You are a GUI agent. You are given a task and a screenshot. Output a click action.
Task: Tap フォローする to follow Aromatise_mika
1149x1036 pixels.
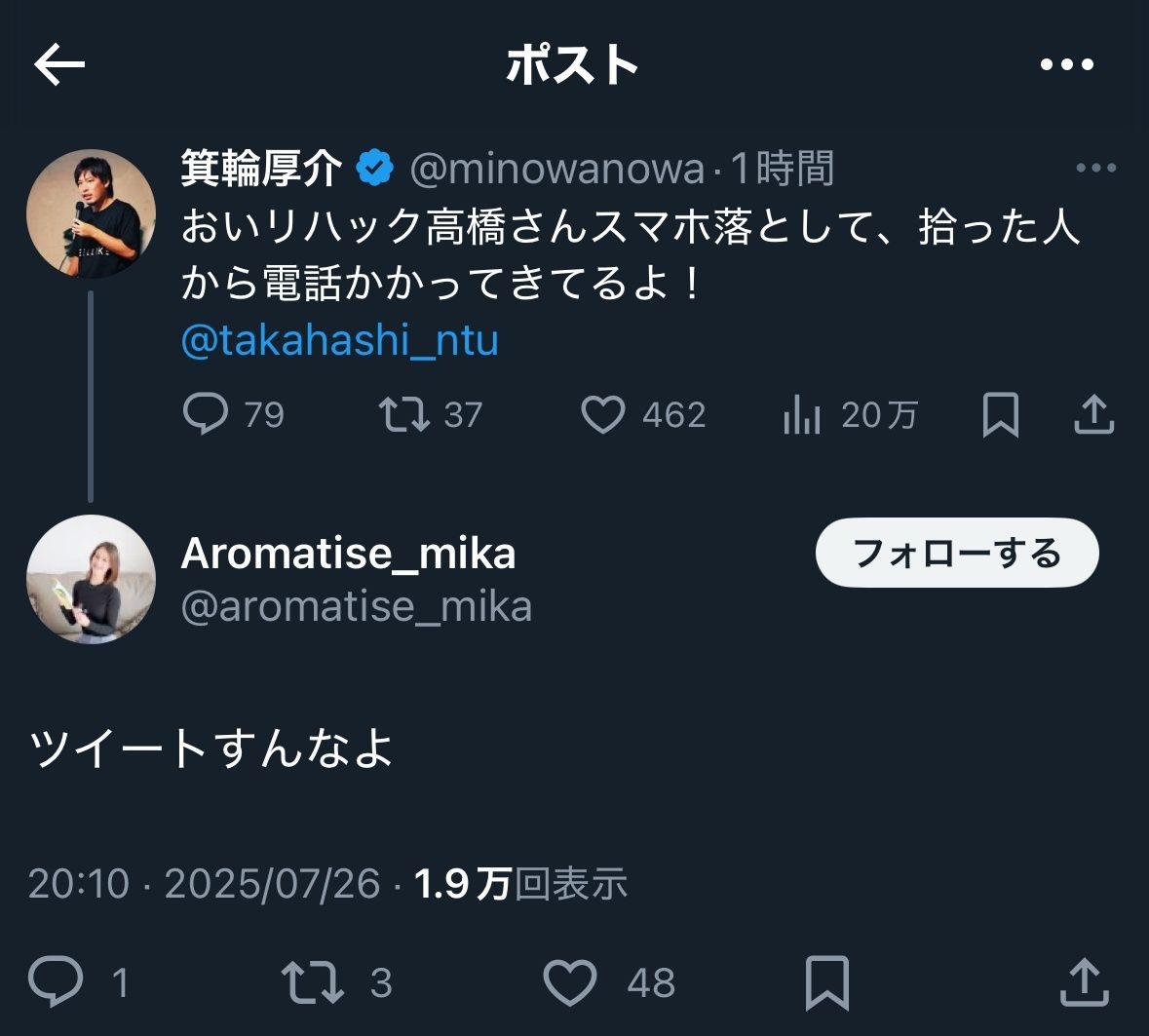click(956, 553)
